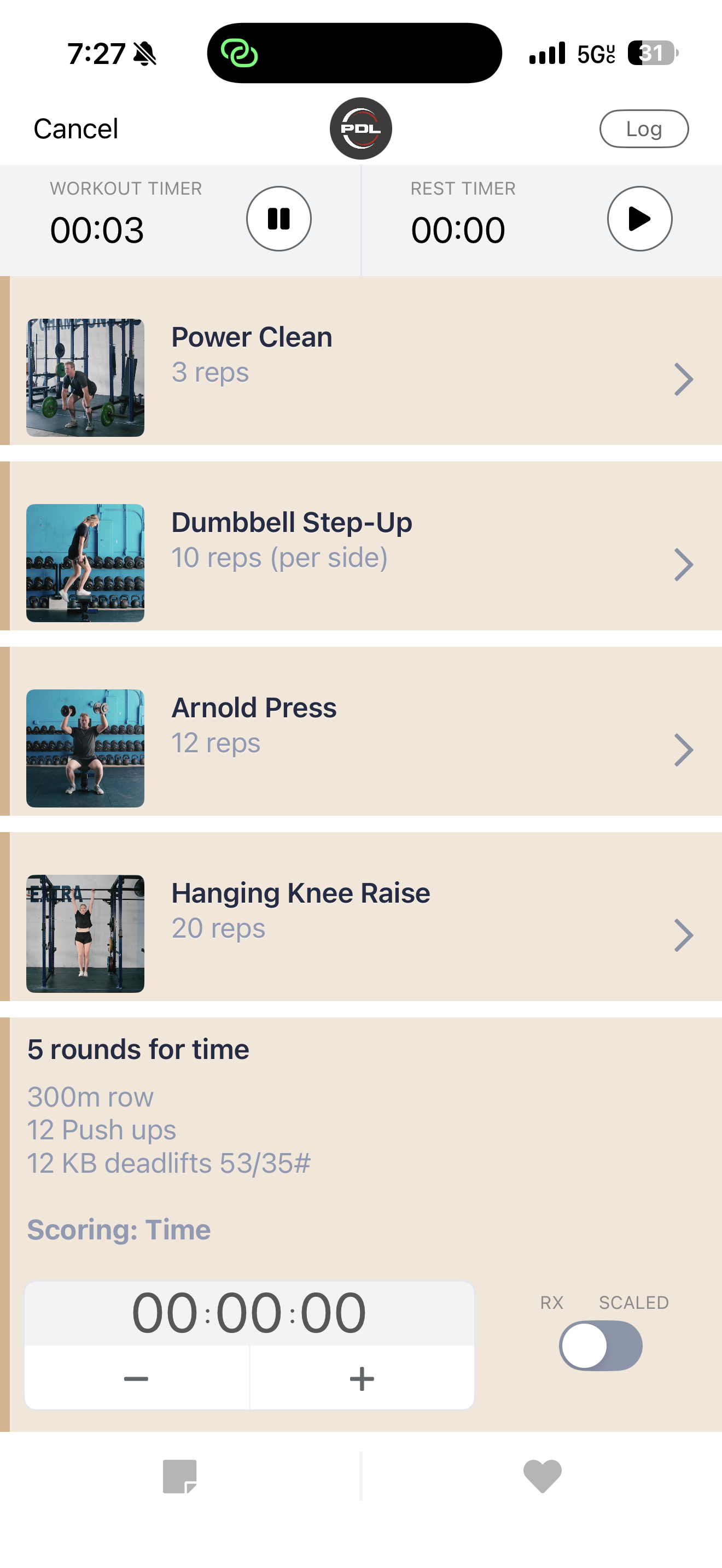Log the workout results

pos(643,128)
